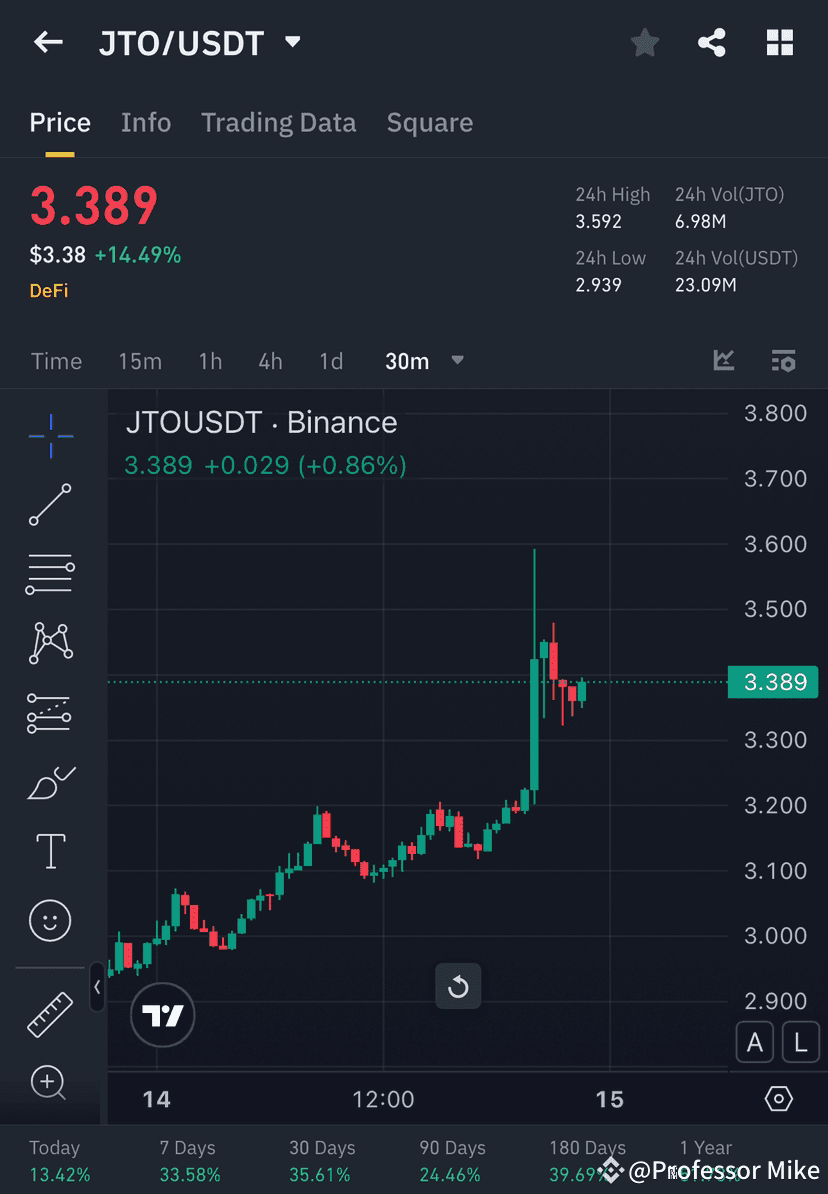
Task: Select the brush drawing tool
Action: click(x=50, y=781)
